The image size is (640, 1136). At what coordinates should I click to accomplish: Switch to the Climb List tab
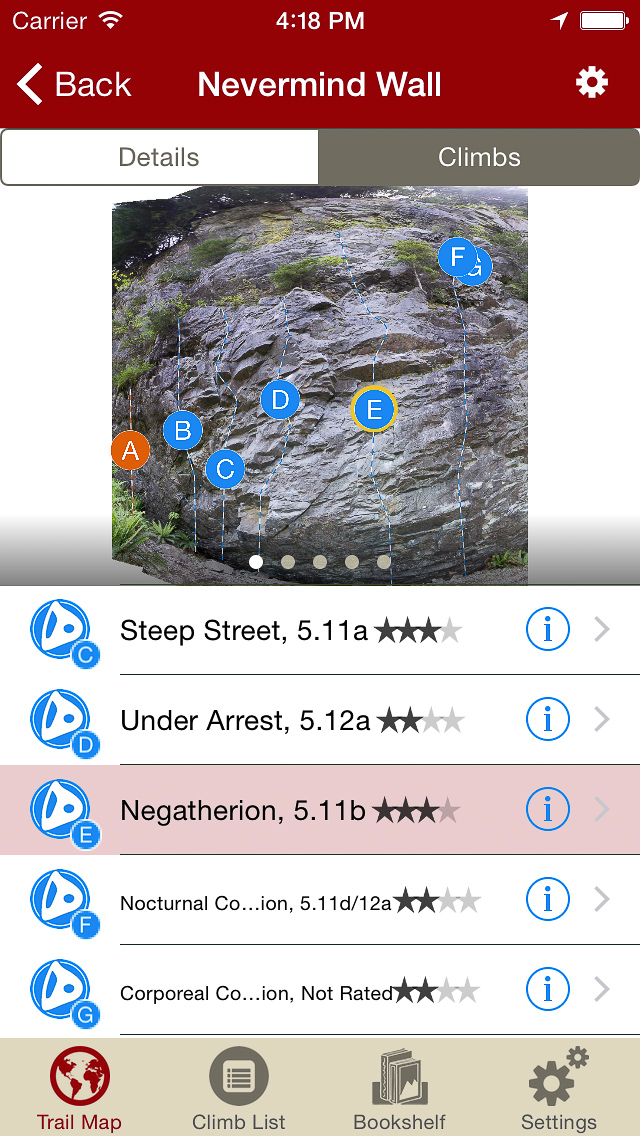[239, 1090]
